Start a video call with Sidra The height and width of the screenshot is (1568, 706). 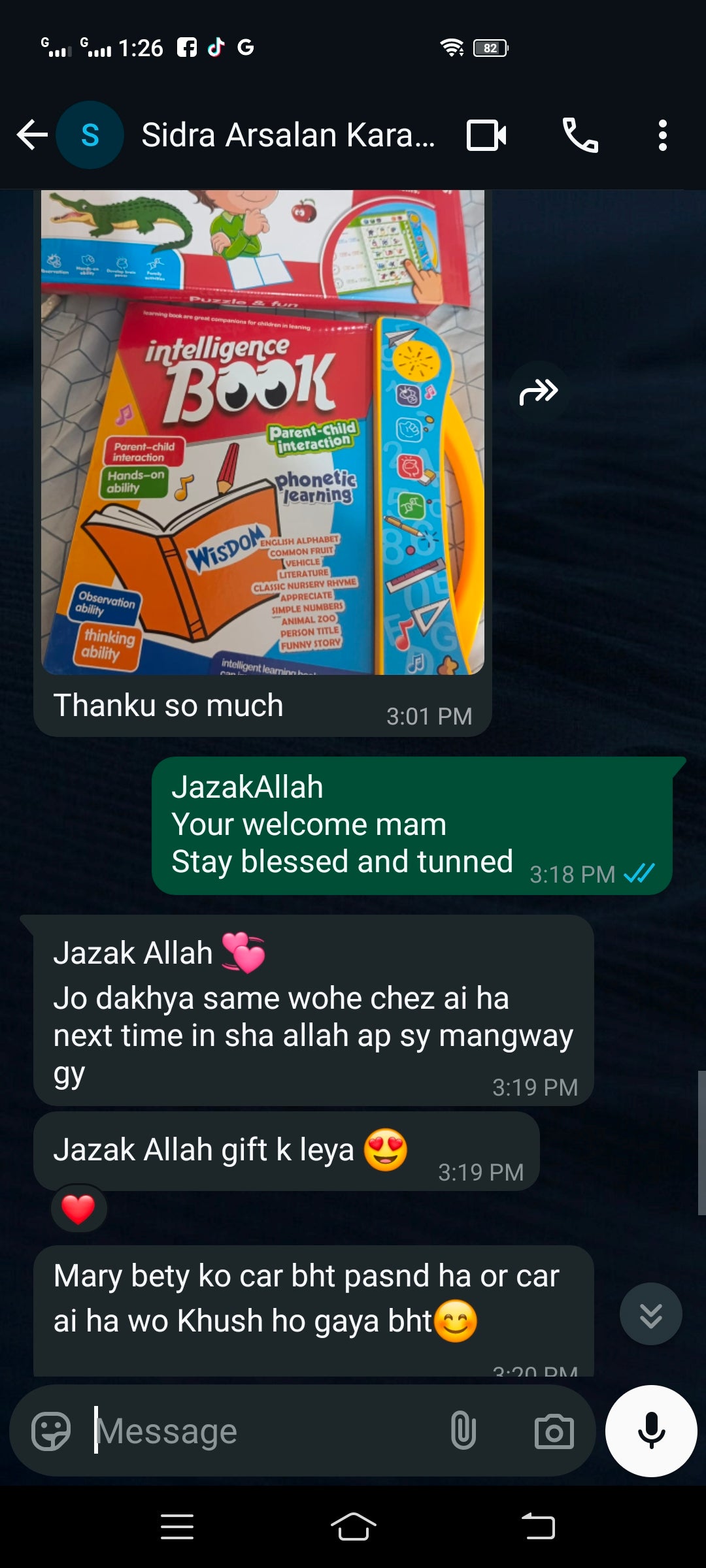486,135
